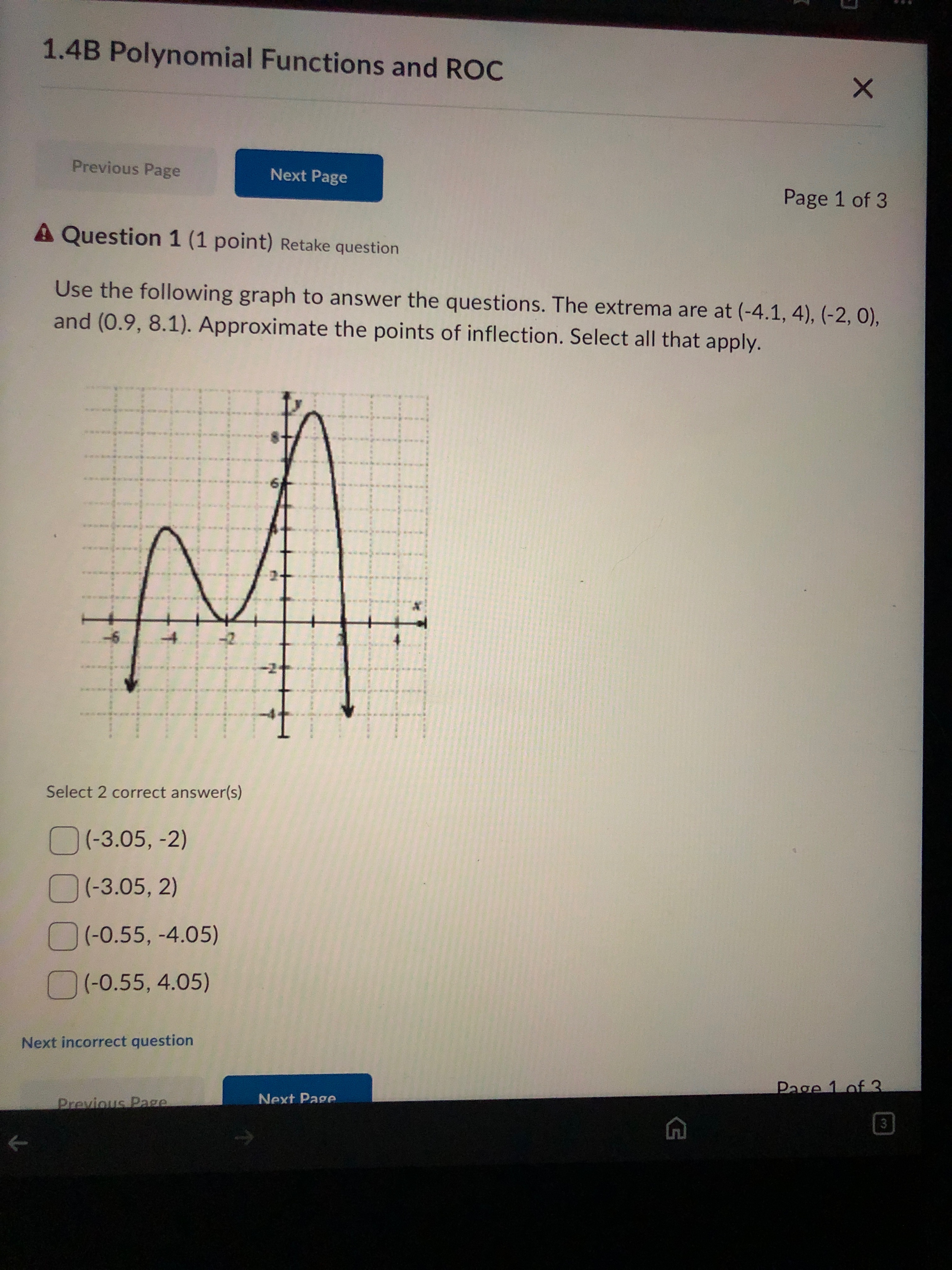Mark the (-0.55, 4.05) answer checkbox
The height and width of the screenshot is (1270, 952).
coord(62,984)
